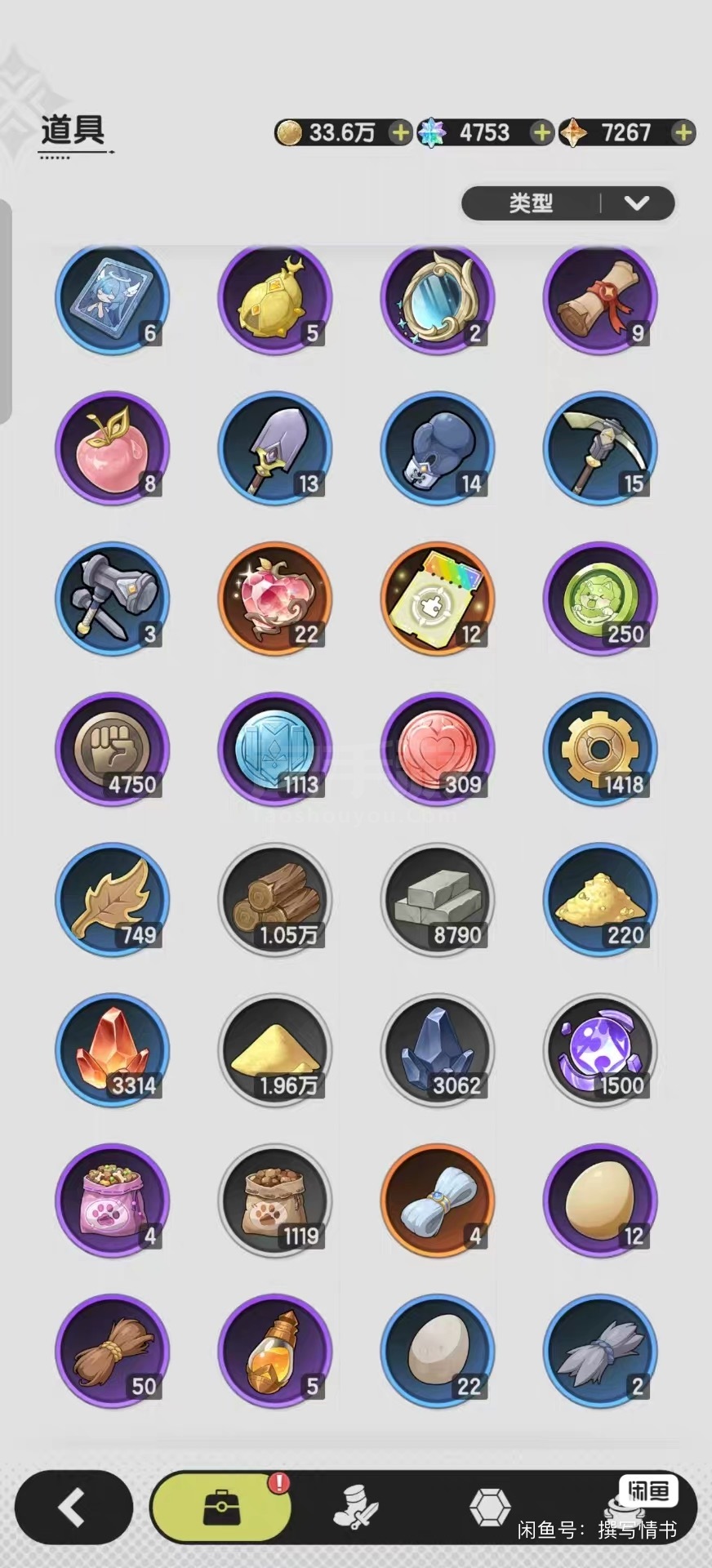The image size is (712, 1568).
Task: Switch to the hexagon gem tab
Action: click(490, 1508)
